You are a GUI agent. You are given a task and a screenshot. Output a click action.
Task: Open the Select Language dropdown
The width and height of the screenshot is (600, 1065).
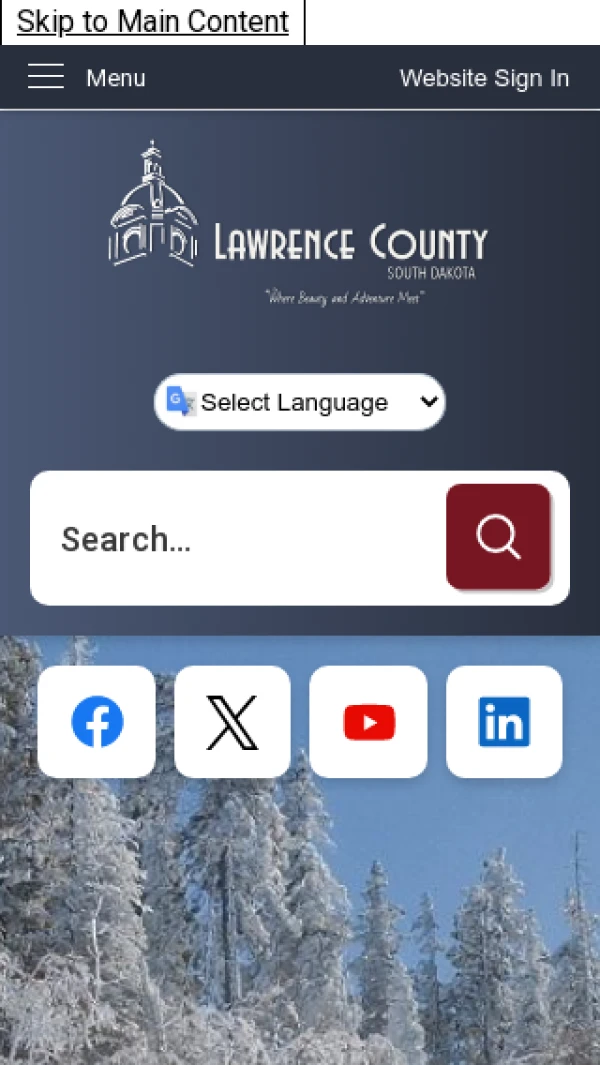coord(300,402)
